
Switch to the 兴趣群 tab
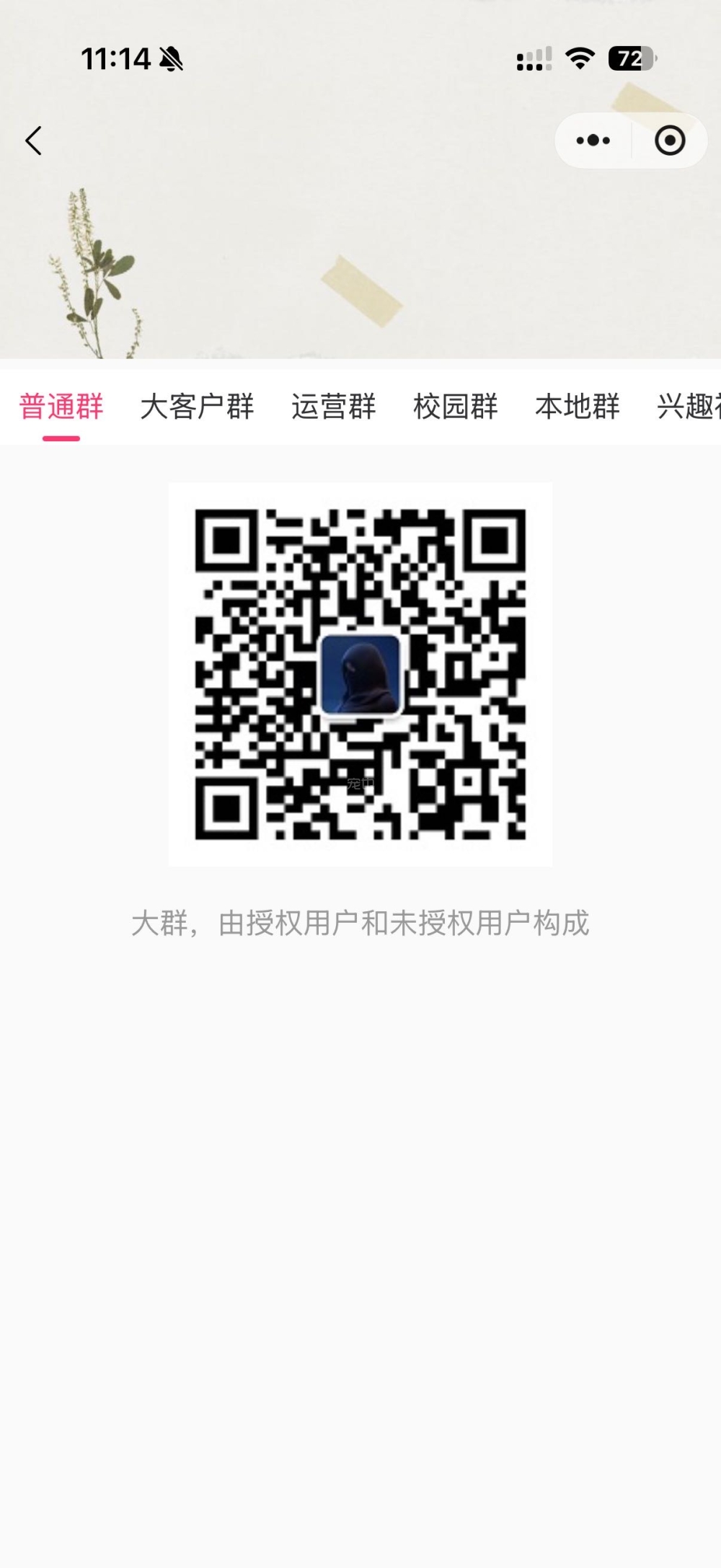pyautogui.click(x=689, y=407)
